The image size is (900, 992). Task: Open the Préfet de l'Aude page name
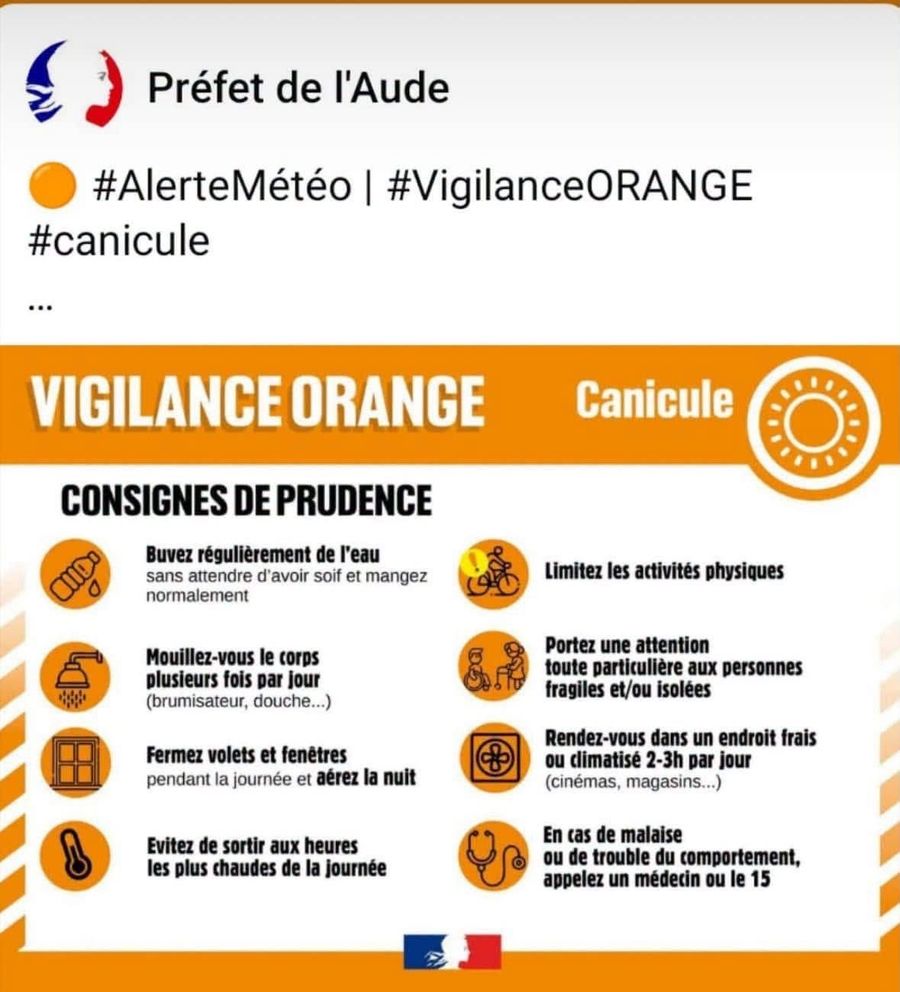click(298, 87)
